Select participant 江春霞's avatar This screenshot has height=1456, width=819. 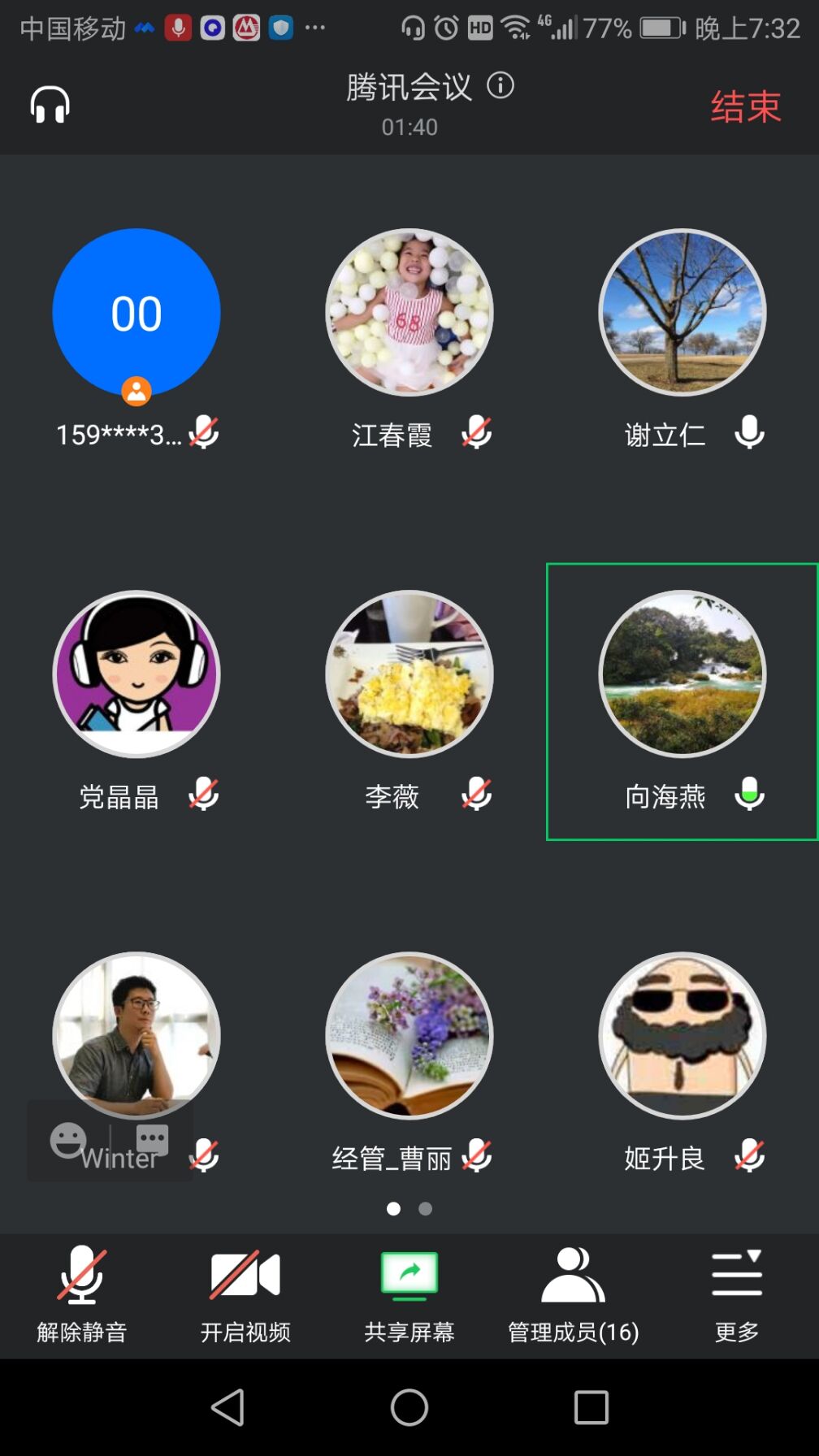(x=409, y=313)
